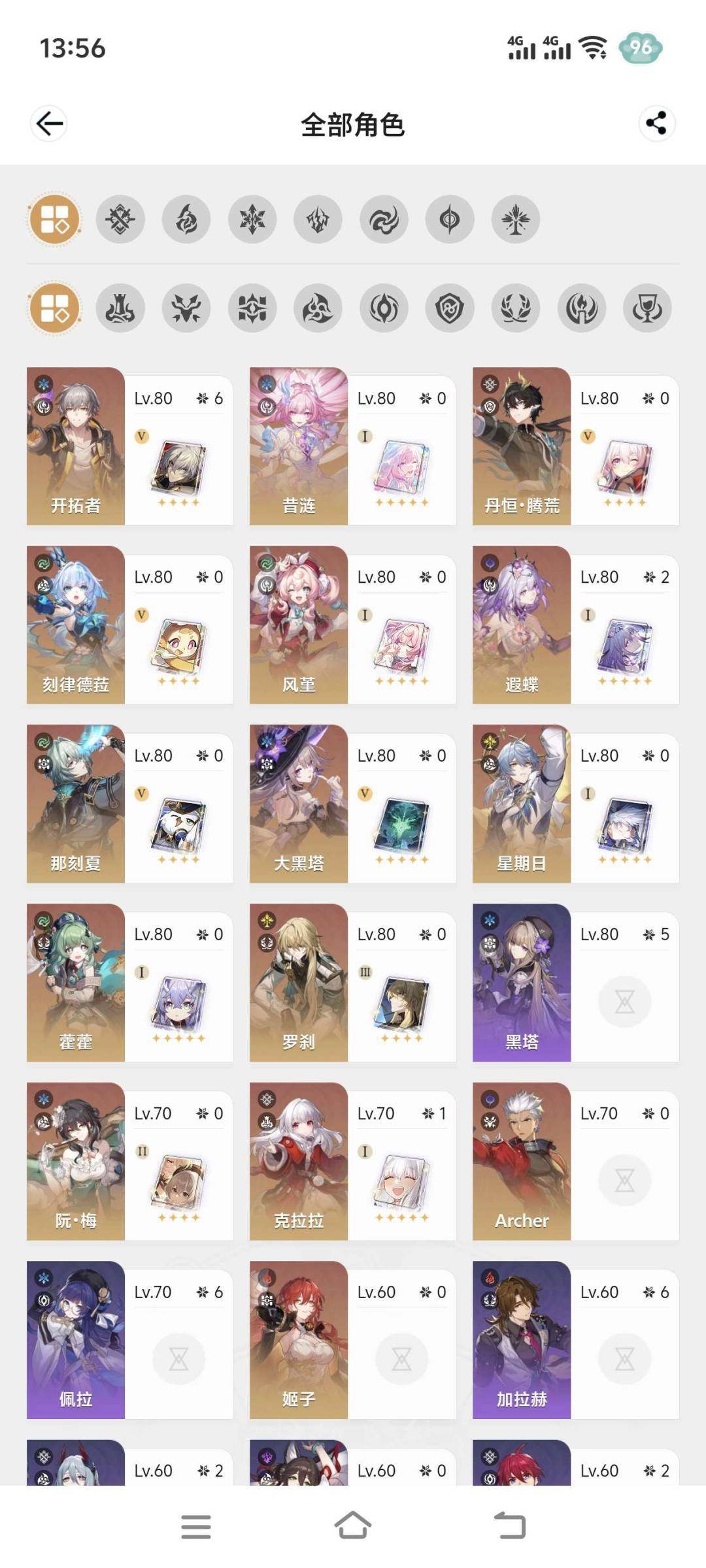Select the wine glass path filter

pyautogui.click(x=647, y=308)
